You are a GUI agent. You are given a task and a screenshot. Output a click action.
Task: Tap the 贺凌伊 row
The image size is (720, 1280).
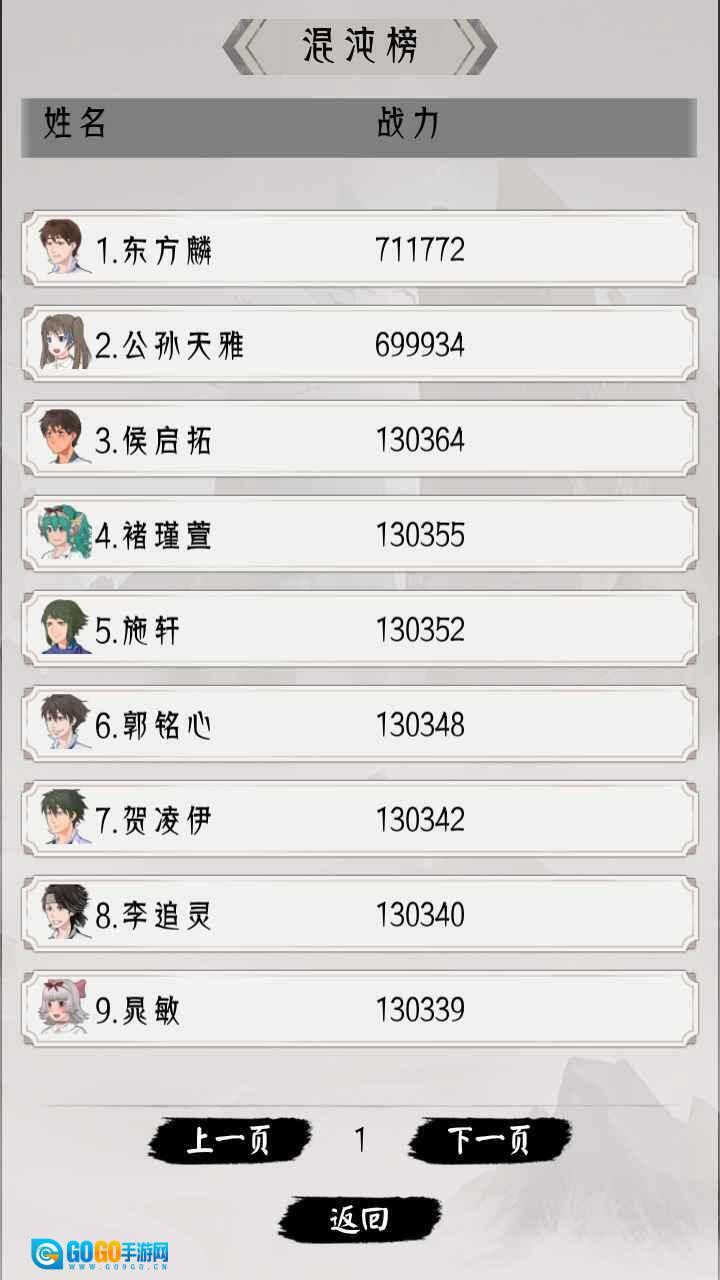click(x=359, y=820)
